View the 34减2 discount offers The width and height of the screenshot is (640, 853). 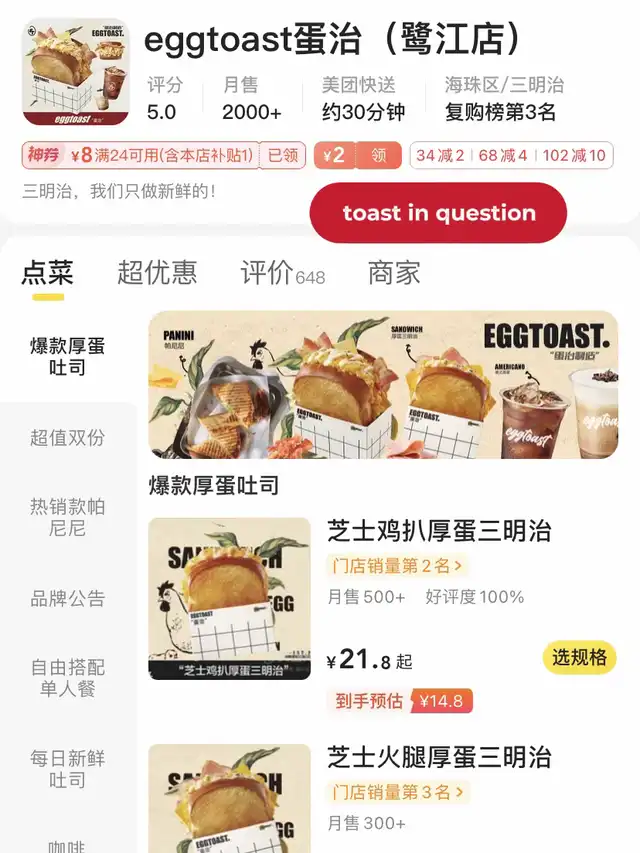pyautogui.click(x=440, y=155)
